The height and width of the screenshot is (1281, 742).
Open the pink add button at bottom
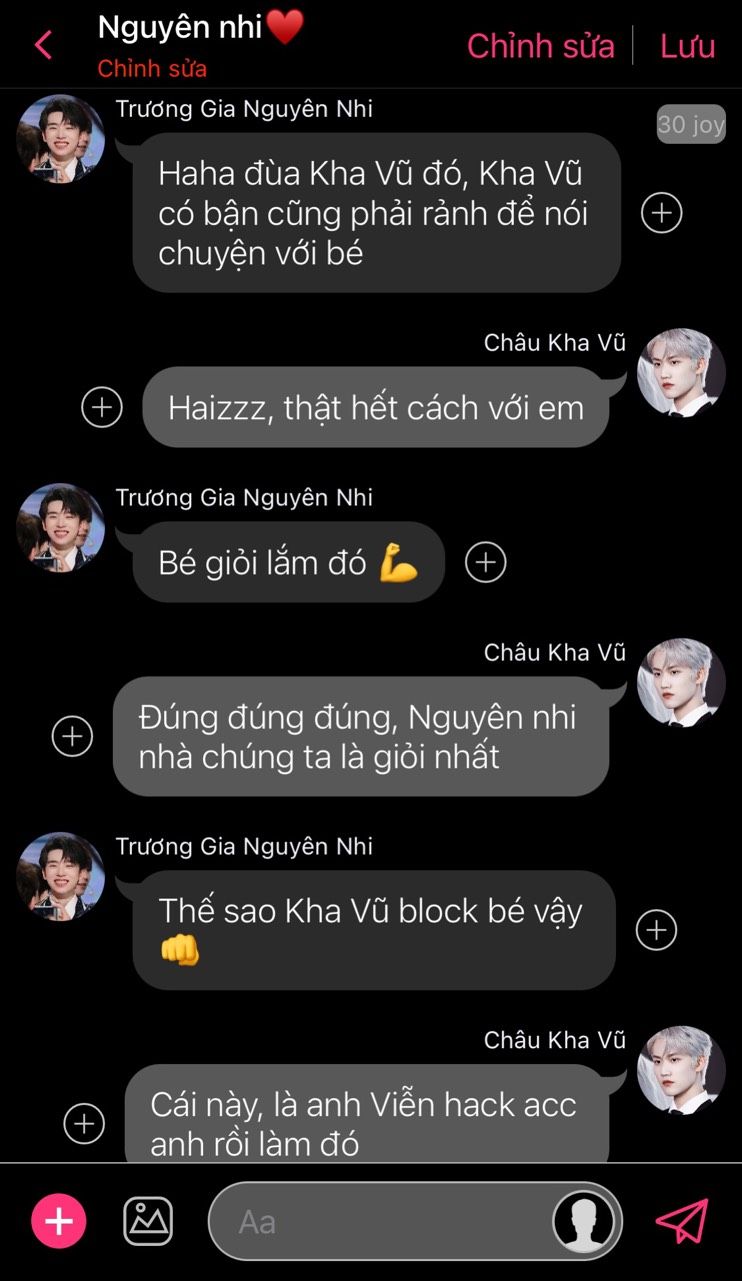tap(59, 1221)
